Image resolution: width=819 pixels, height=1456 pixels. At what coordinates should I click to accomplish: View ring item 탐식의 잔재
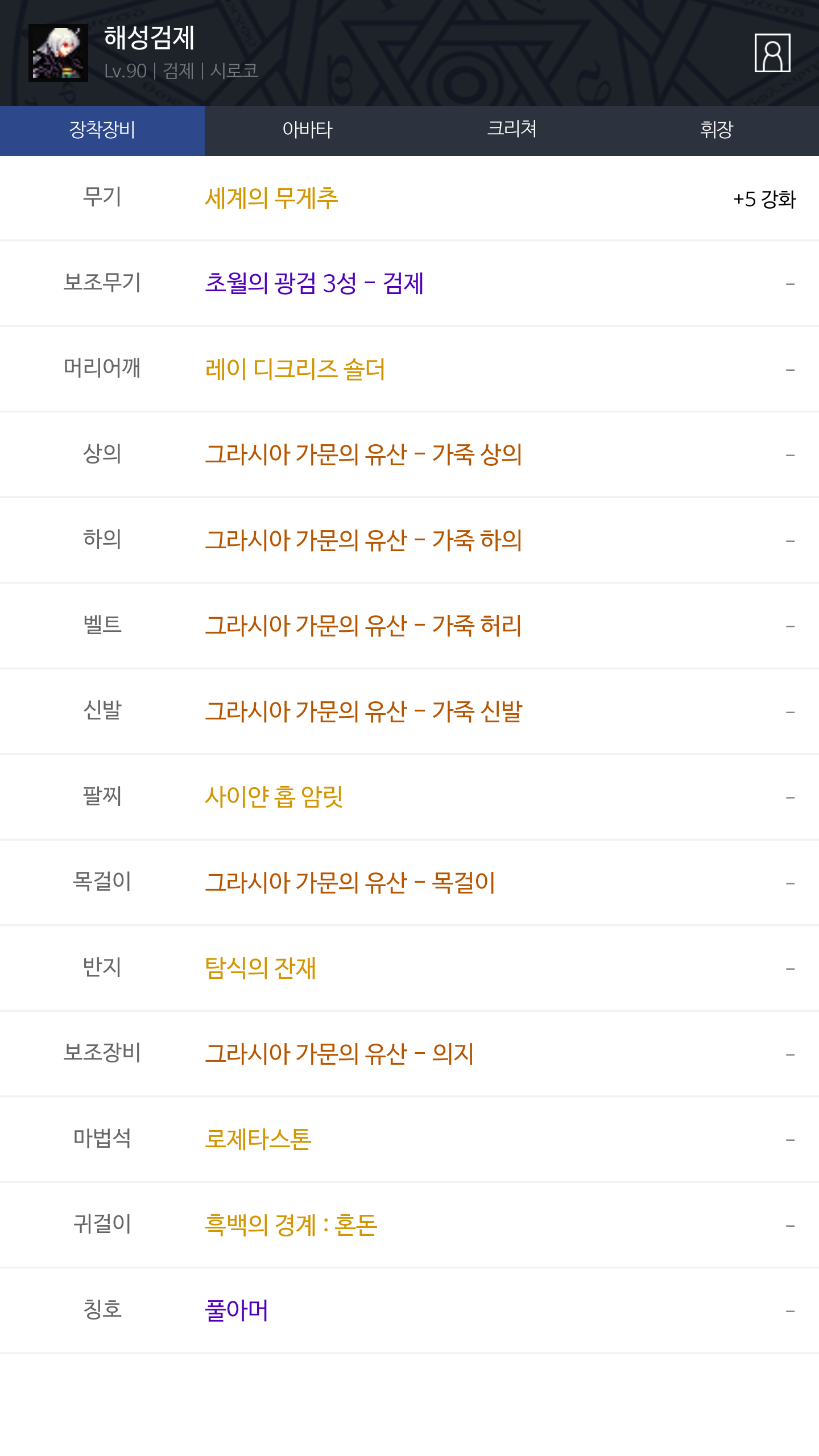coord(260,968)
